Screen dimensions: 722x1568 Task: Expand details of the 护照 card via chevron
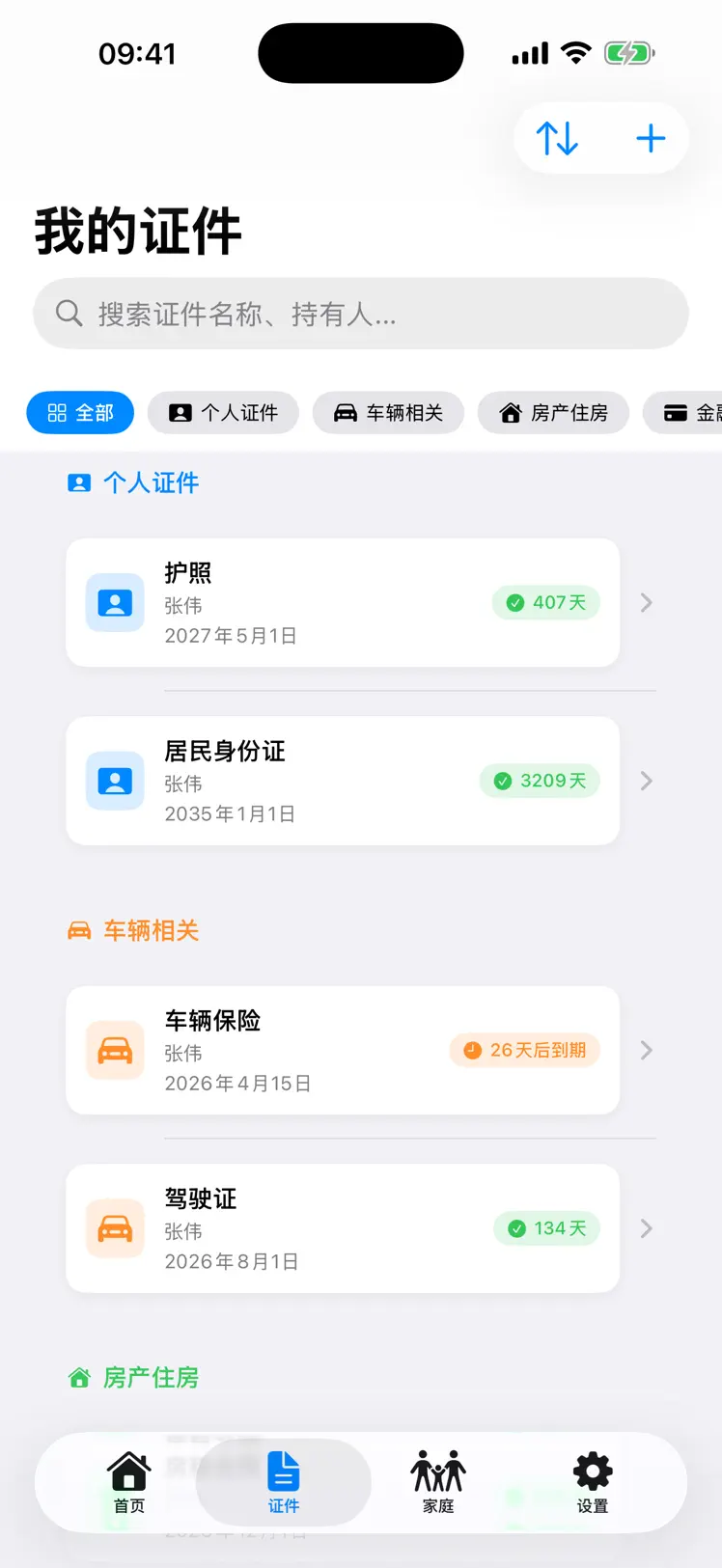click(x=645, y=602)
